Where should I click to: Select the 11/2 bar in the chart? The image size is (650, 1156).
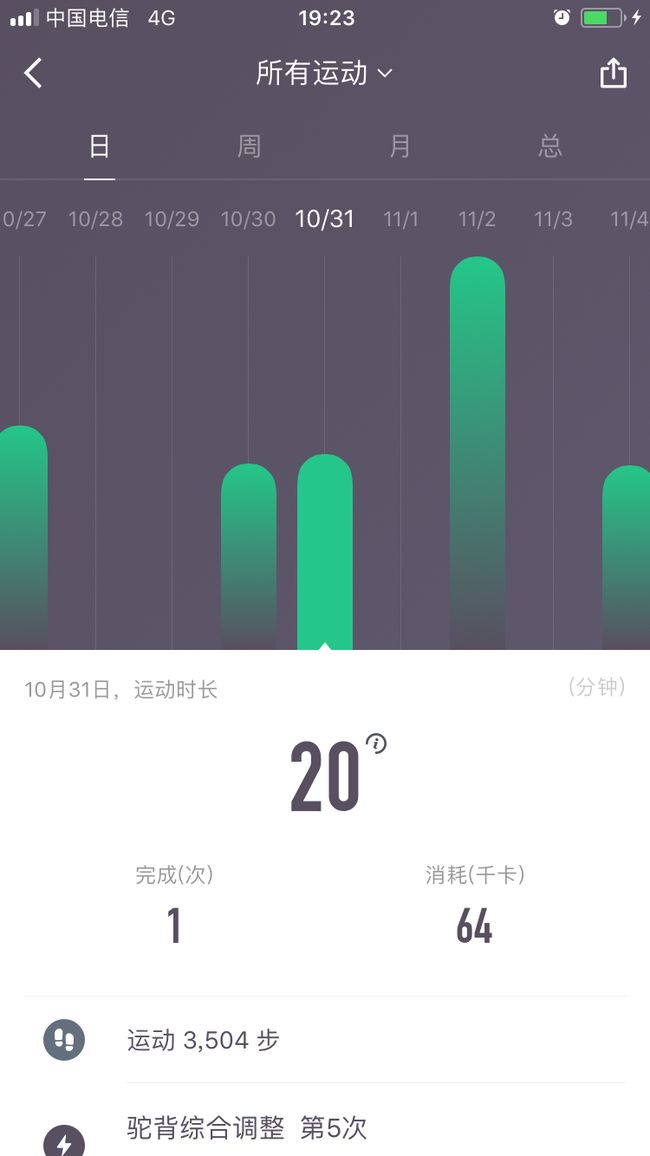click(478, 453)
